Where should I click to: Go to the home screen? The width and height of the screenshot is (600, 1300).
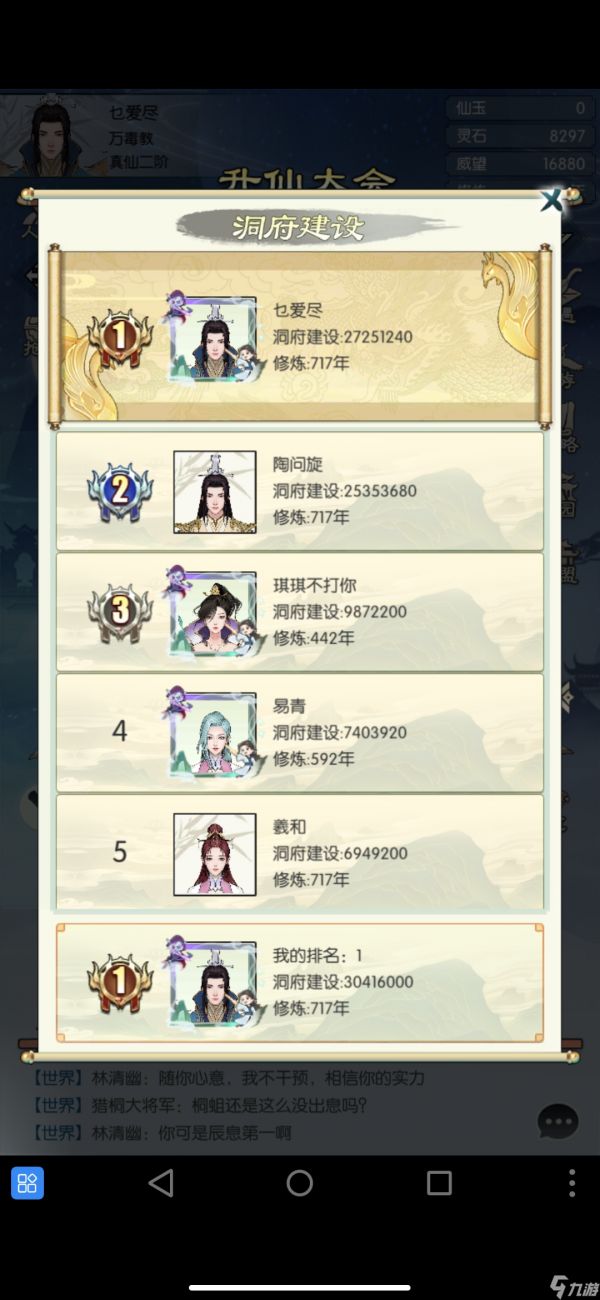pyautogui.click(x=300, y=1183)
